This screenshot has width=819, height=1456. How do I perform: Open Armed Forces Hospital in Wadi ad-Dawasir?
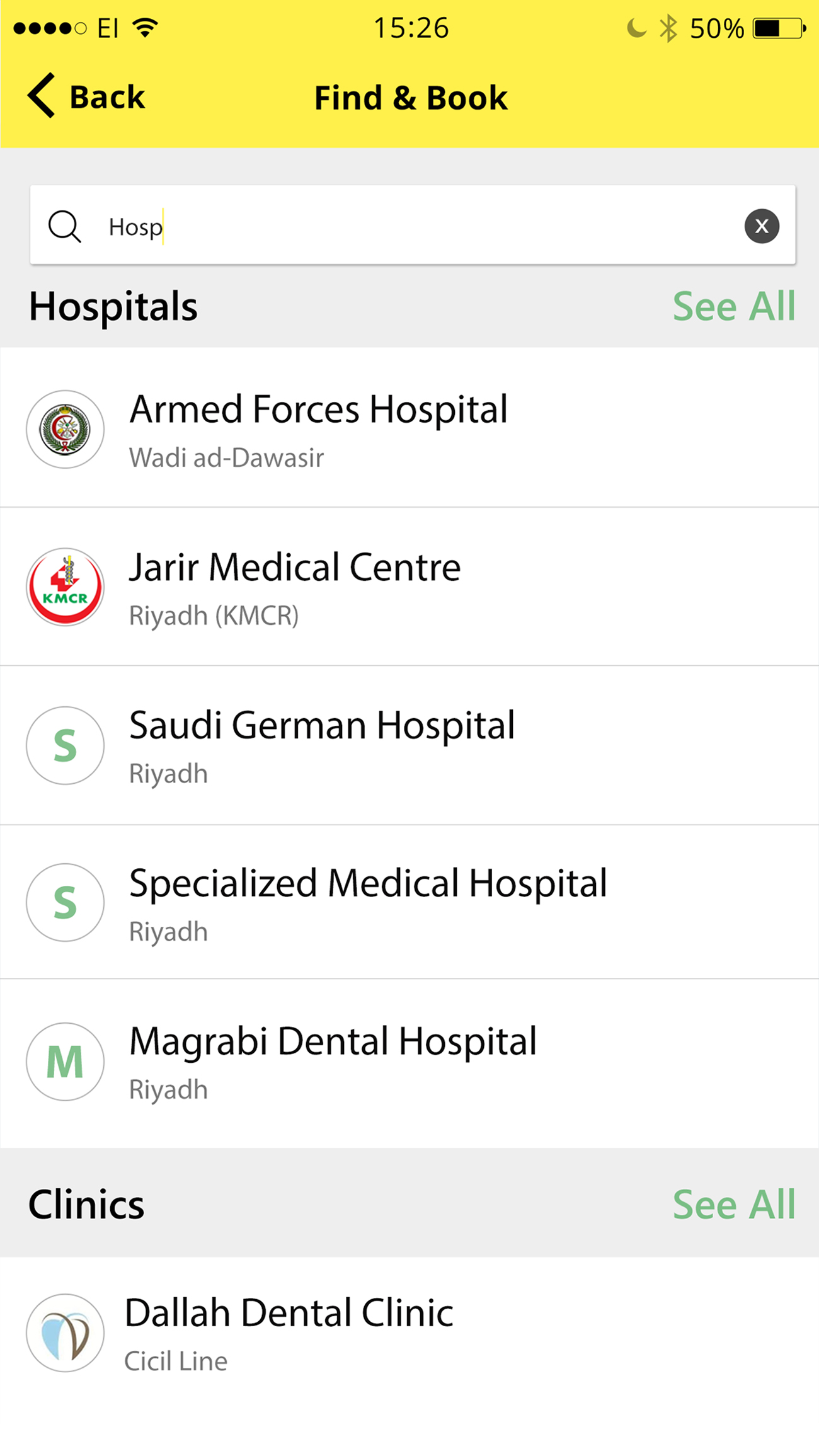click(x=409, y=428)
